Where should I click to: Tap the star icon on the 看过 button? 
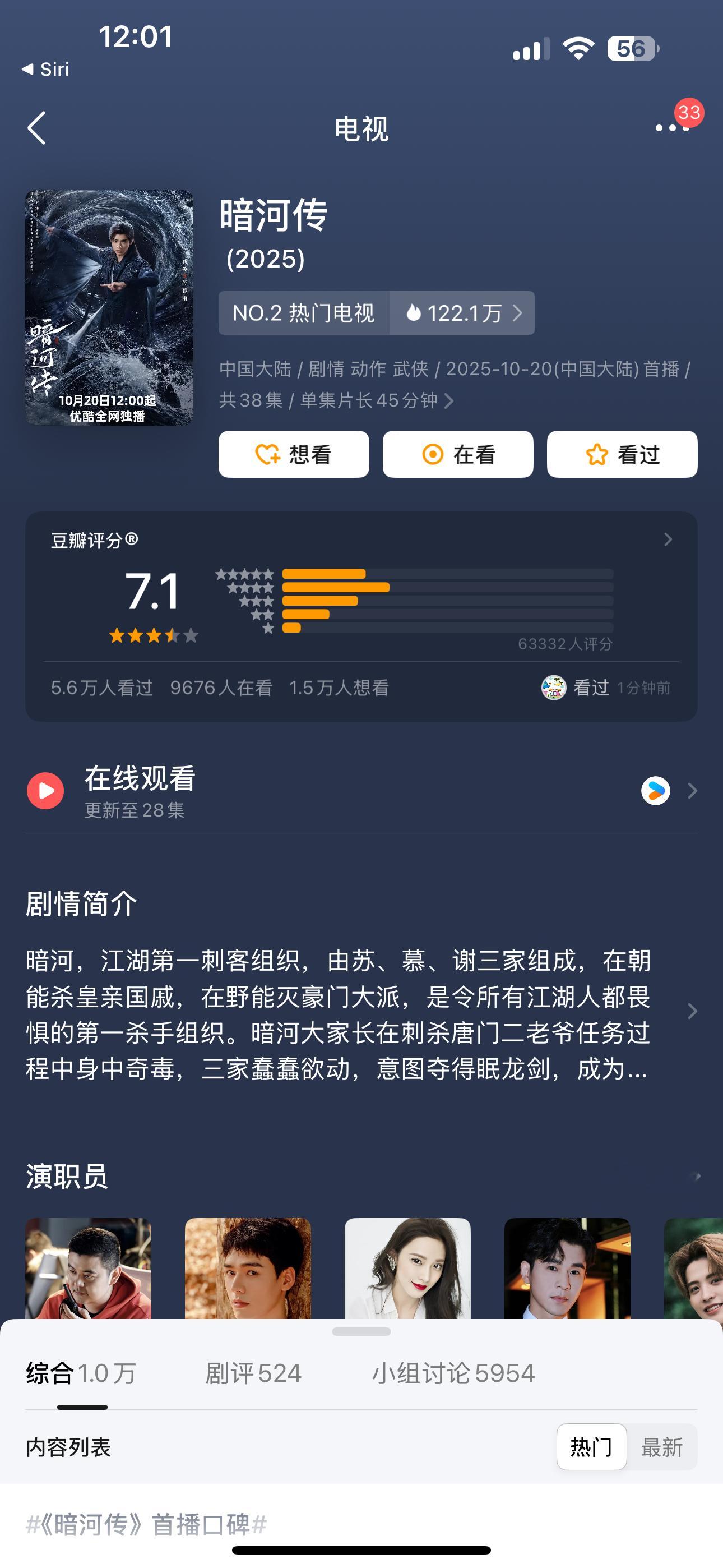(x=597, y=454)
